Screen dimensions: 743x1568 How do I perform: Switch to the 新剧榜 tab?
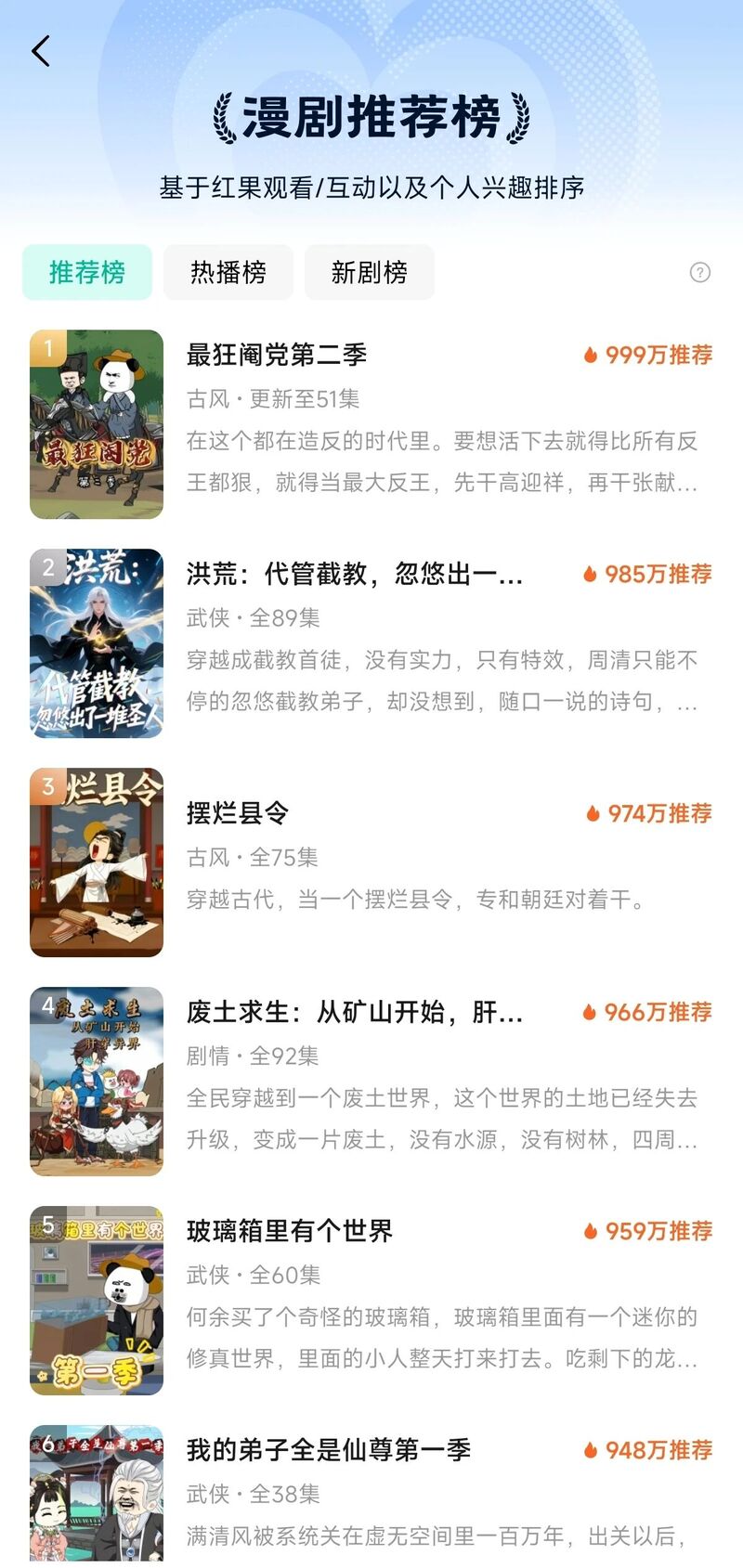368,272
